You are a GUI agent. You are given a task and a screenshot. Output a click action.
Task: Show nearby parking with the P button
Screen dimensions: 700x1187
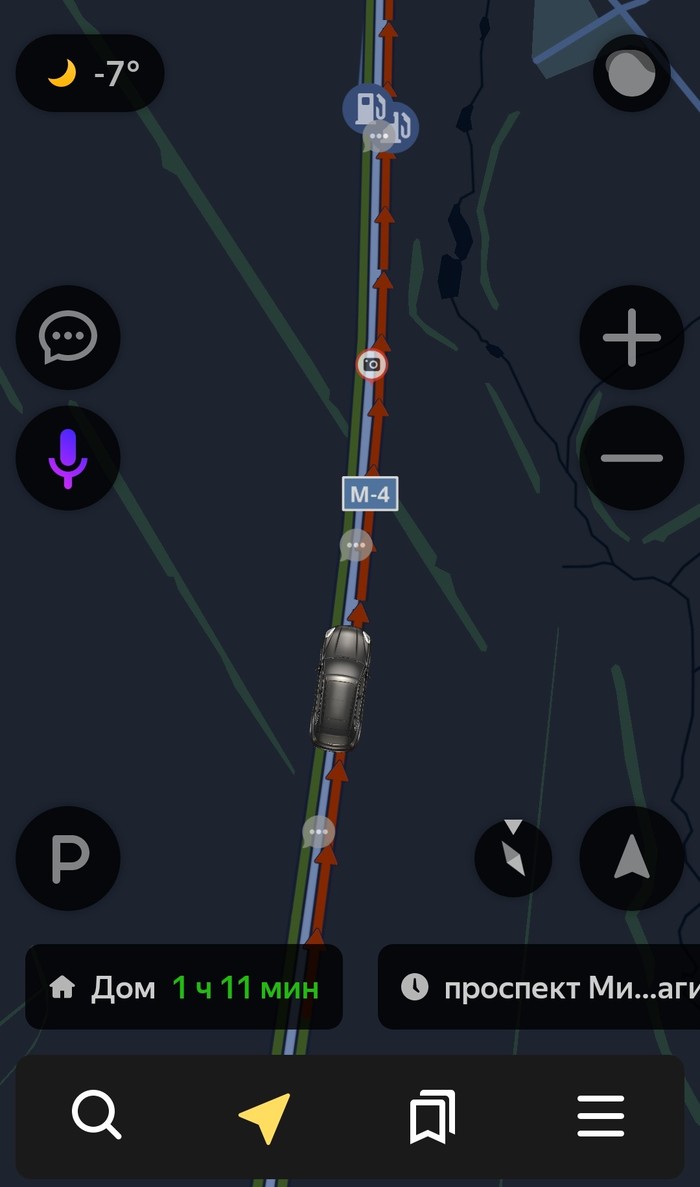(x=68, y=858)
